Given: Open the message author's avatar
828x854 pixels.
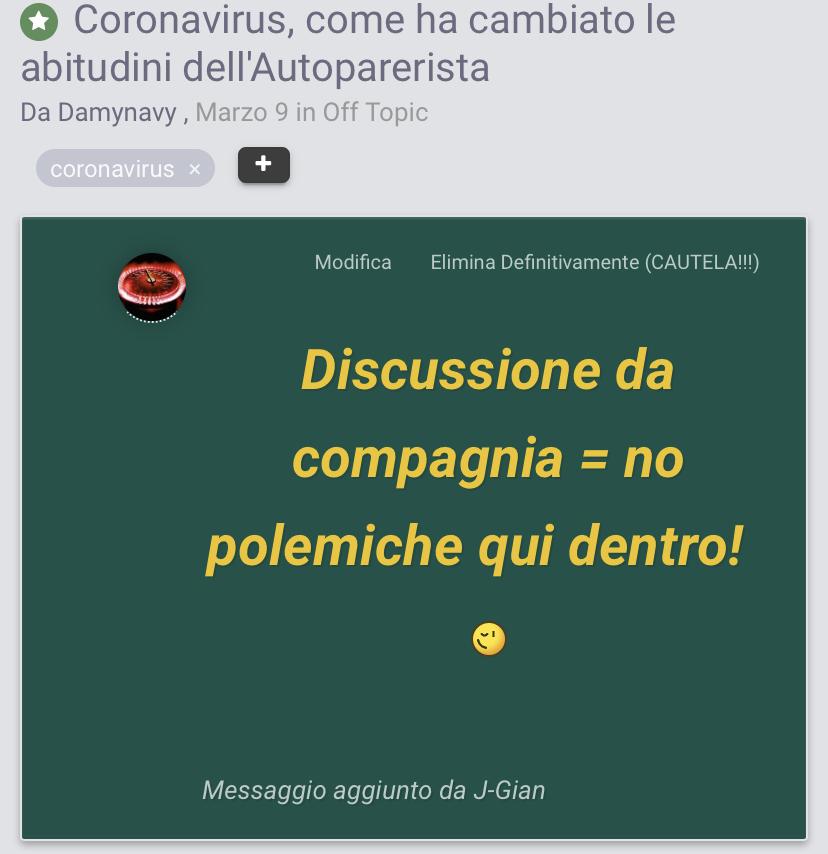Looking at the screenshot, I should (x=152, y=288).
